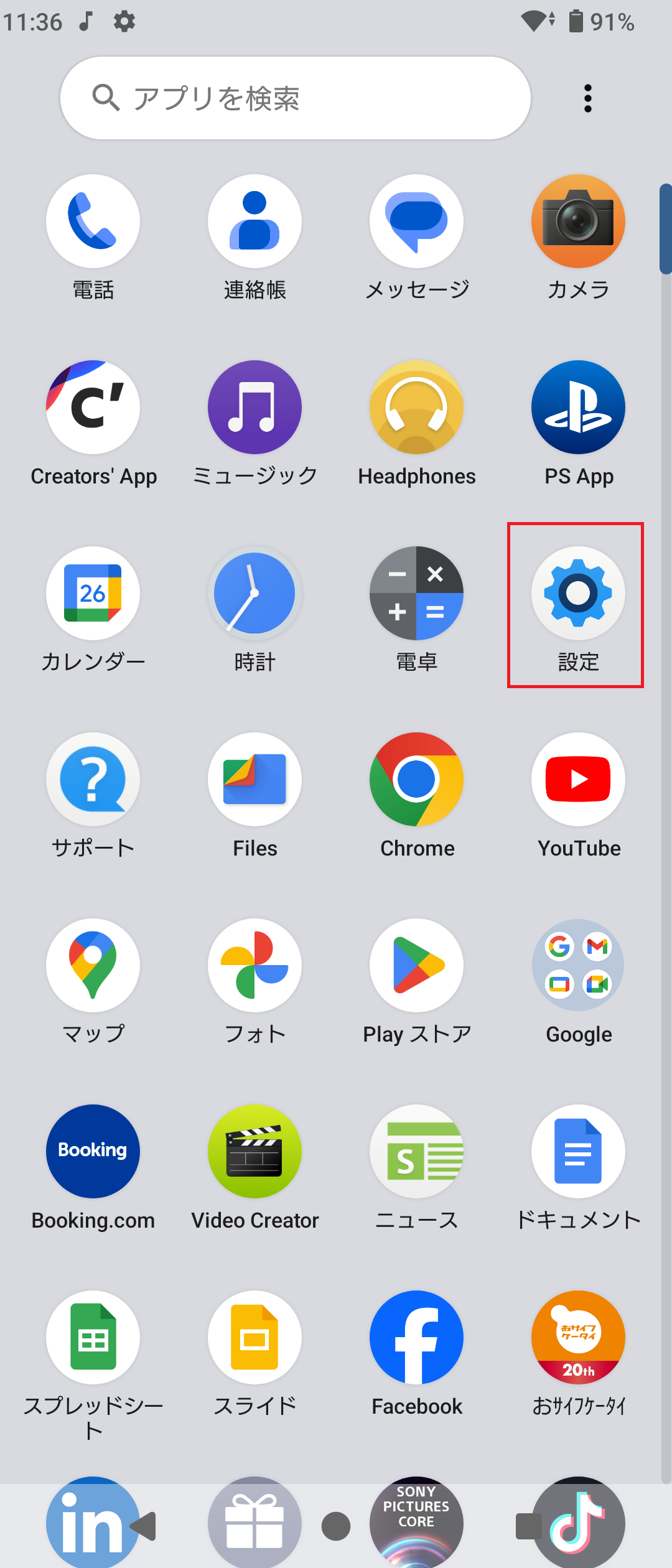Open Creators' App
This screenshot has height=1568, width=672.
click(93, 408)
